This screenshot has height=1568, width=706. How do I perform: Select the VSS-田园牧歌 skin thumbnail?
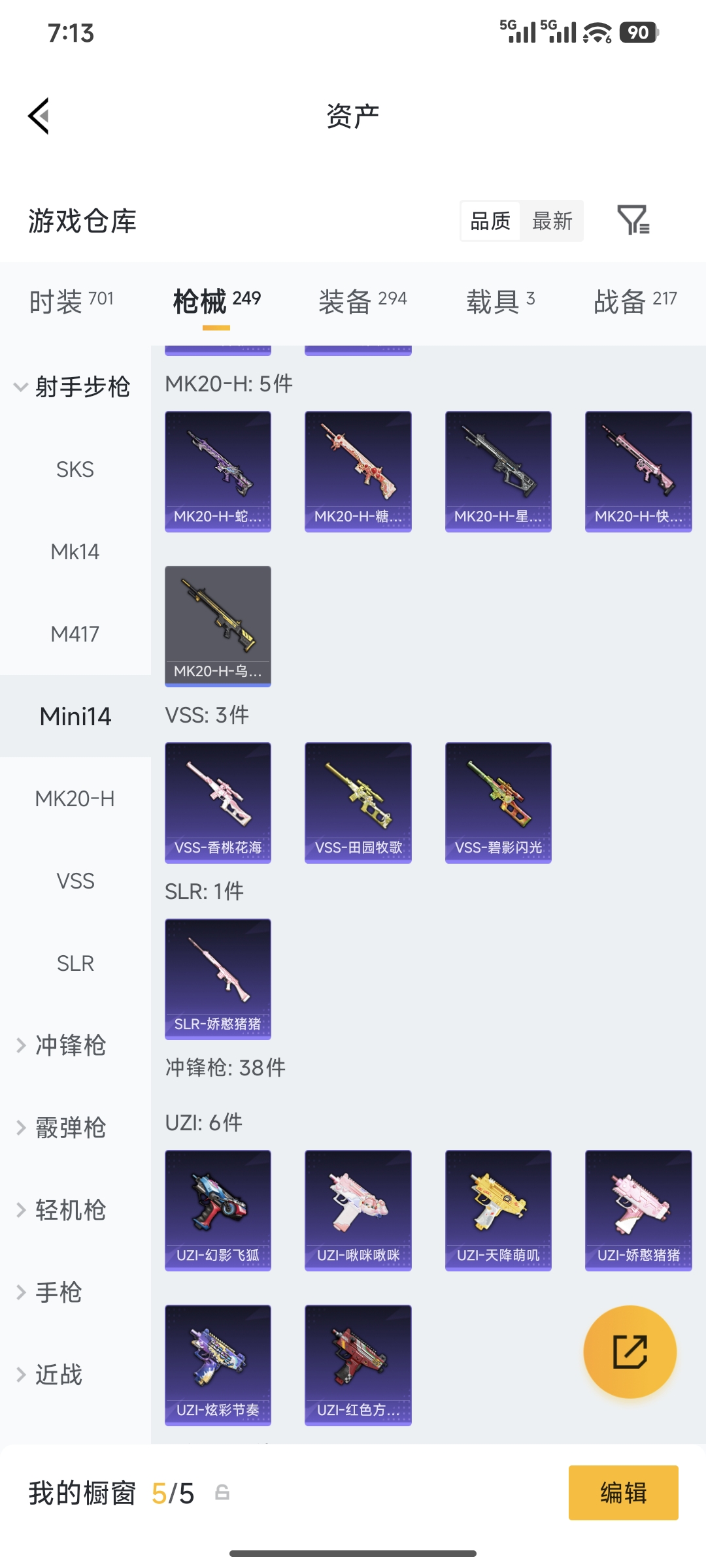(x=358, y=802)
